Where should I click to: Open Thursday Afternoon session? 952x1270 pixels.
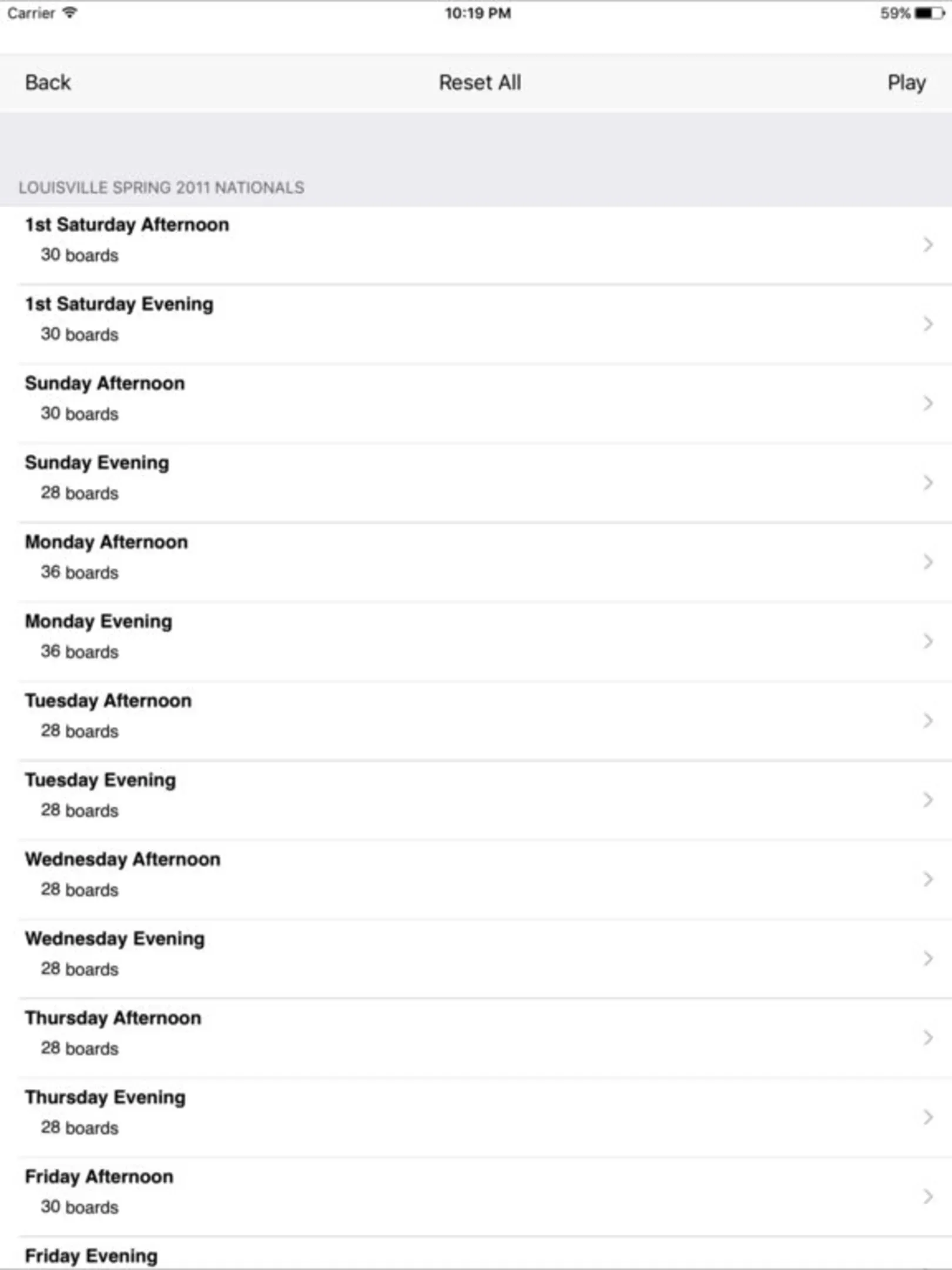click(x=476, y=1039)
